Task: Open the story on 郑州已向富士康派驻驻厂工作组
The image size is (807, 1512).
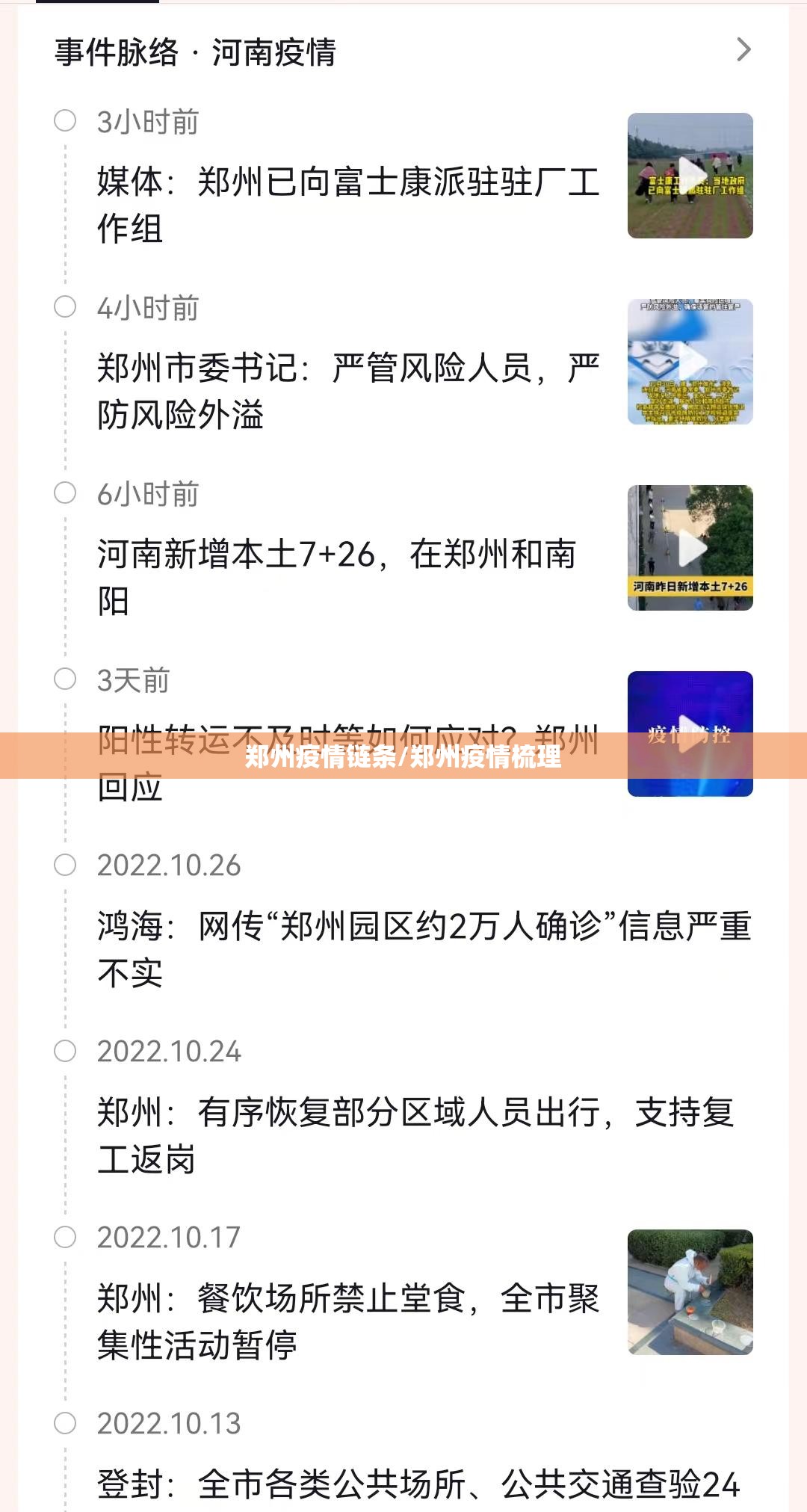Action: (x=347, y=204)
